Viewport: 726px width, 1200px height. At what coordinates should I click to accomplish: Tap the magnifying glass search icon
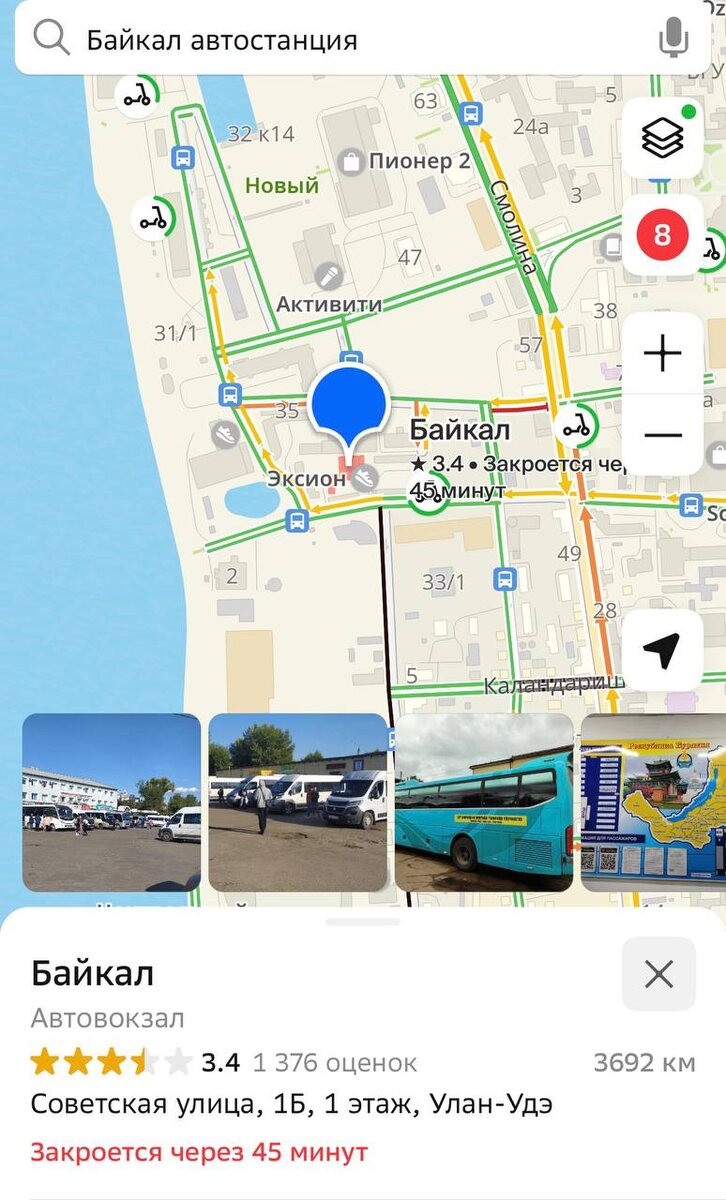tap(49, 40)
